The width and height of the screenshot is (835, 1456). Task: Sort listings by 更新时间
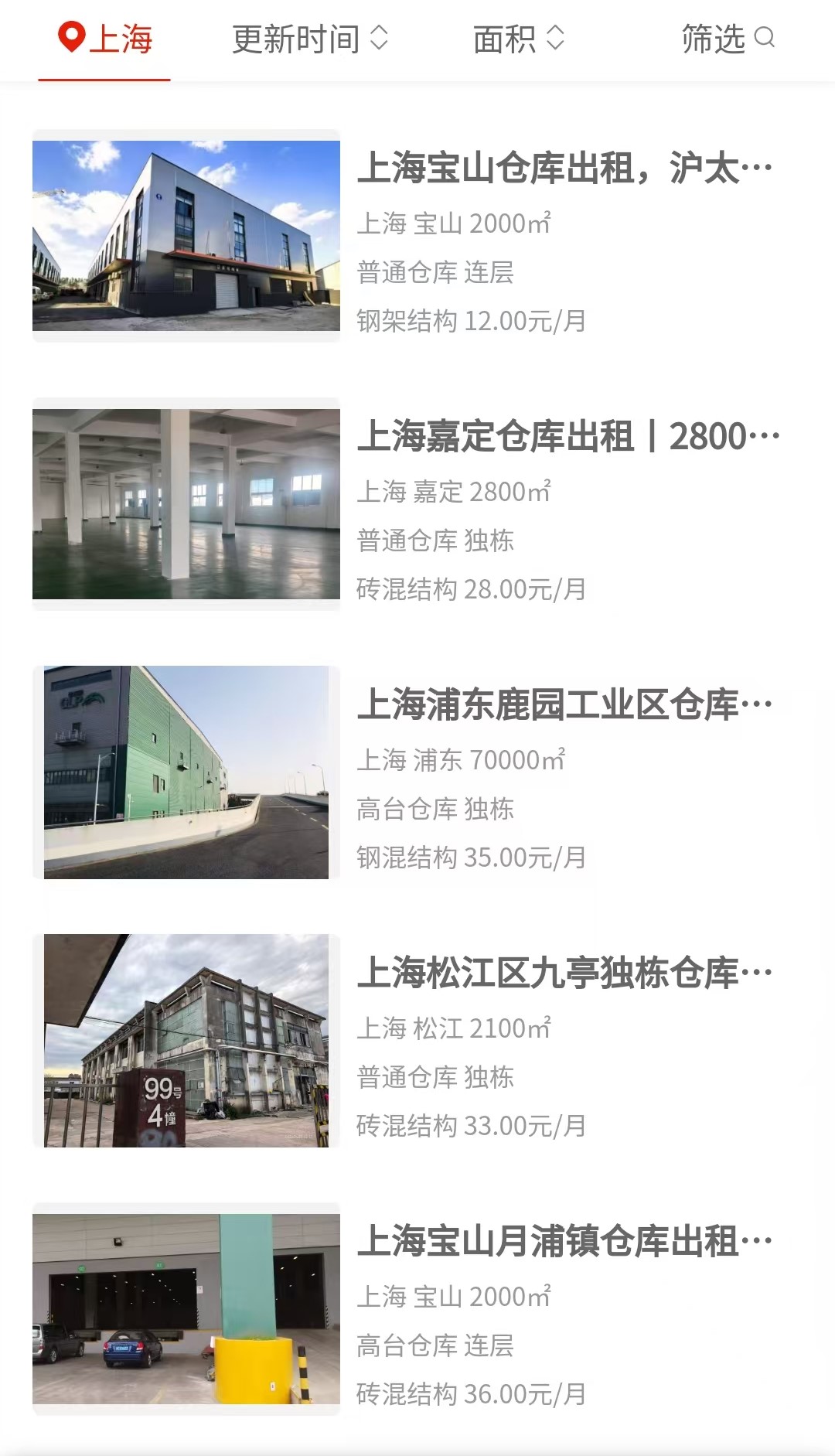pos(310,39)
